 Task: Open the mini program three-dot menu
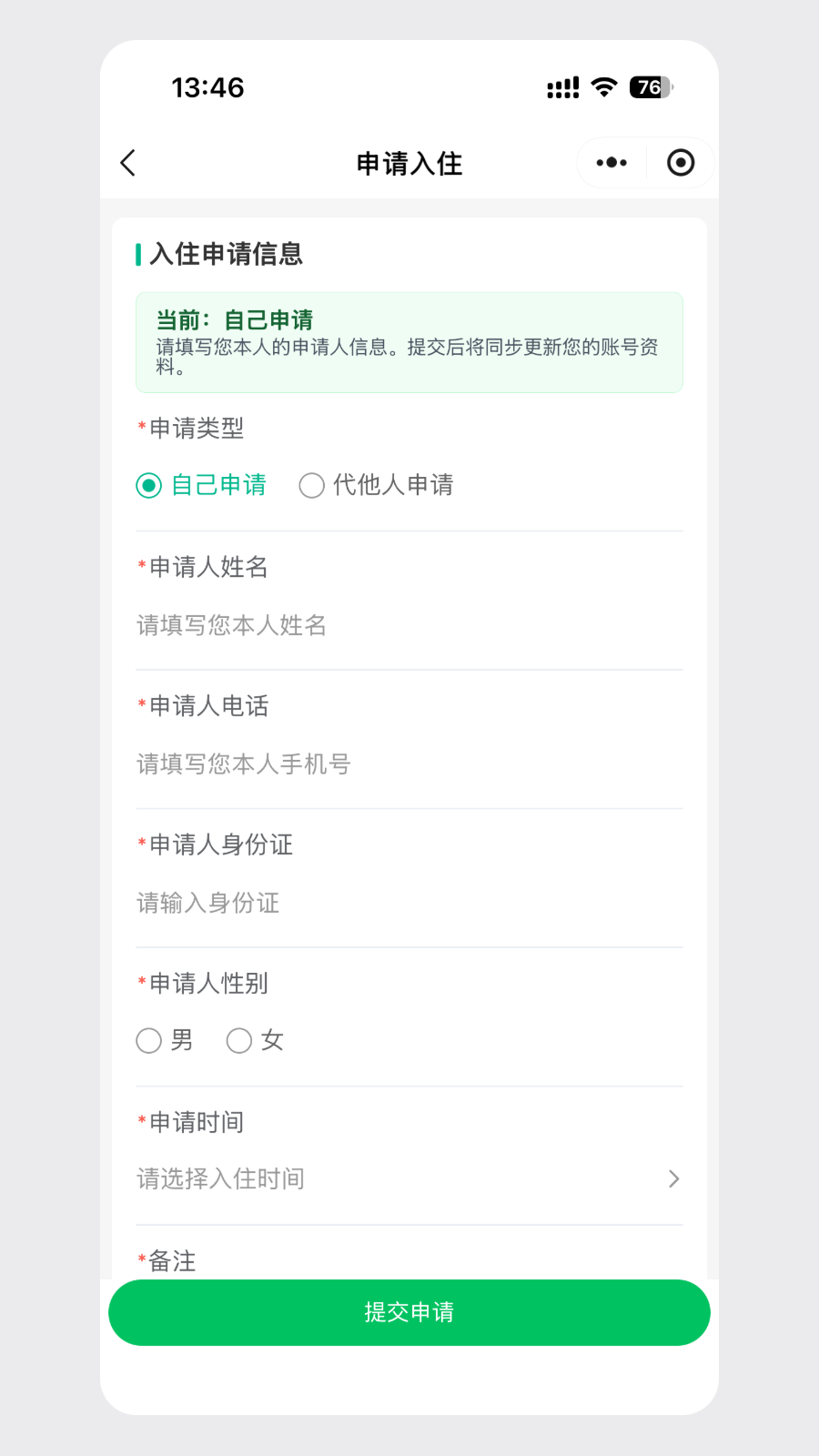(x=612, y=163)
